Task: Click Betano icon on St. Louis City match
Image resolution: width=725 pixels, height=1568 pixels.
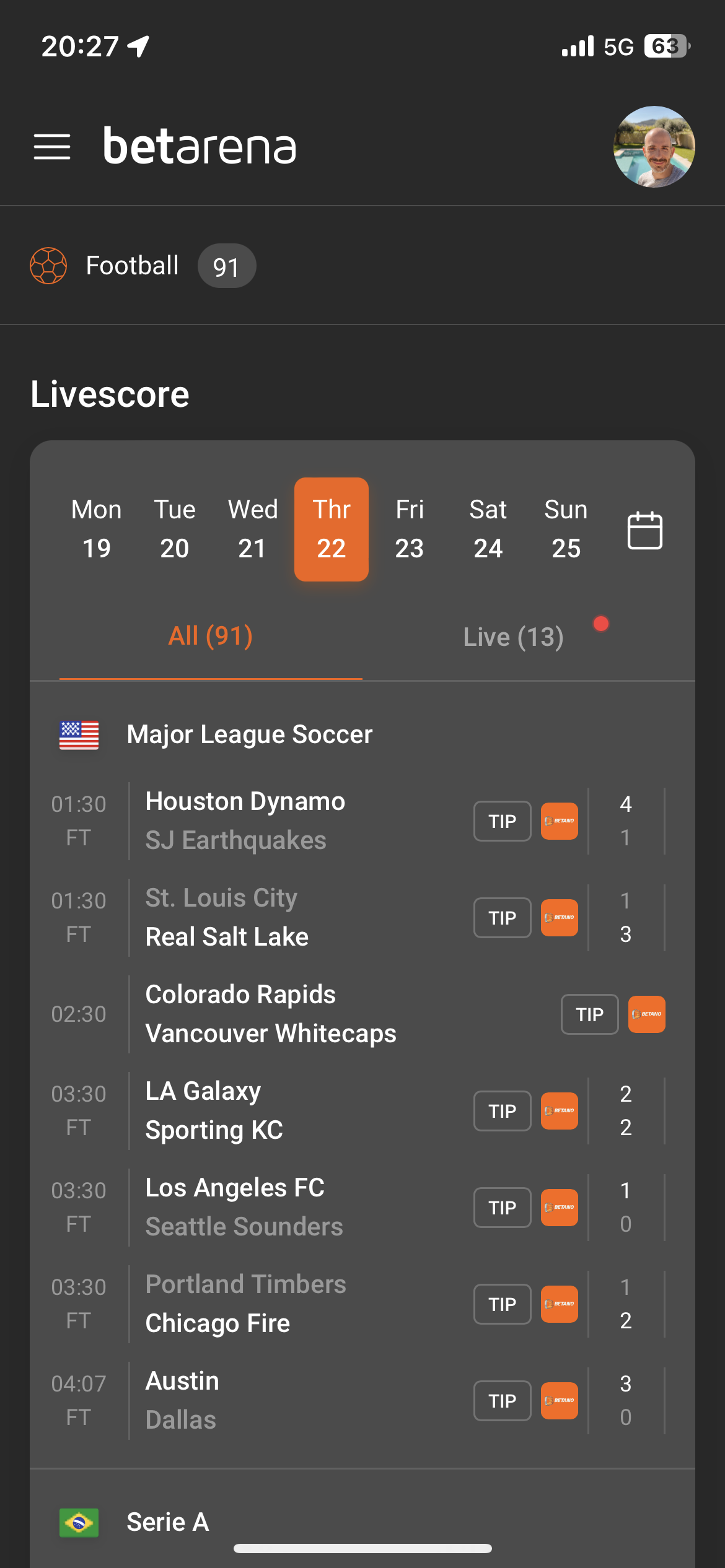Action: point(559,918)
